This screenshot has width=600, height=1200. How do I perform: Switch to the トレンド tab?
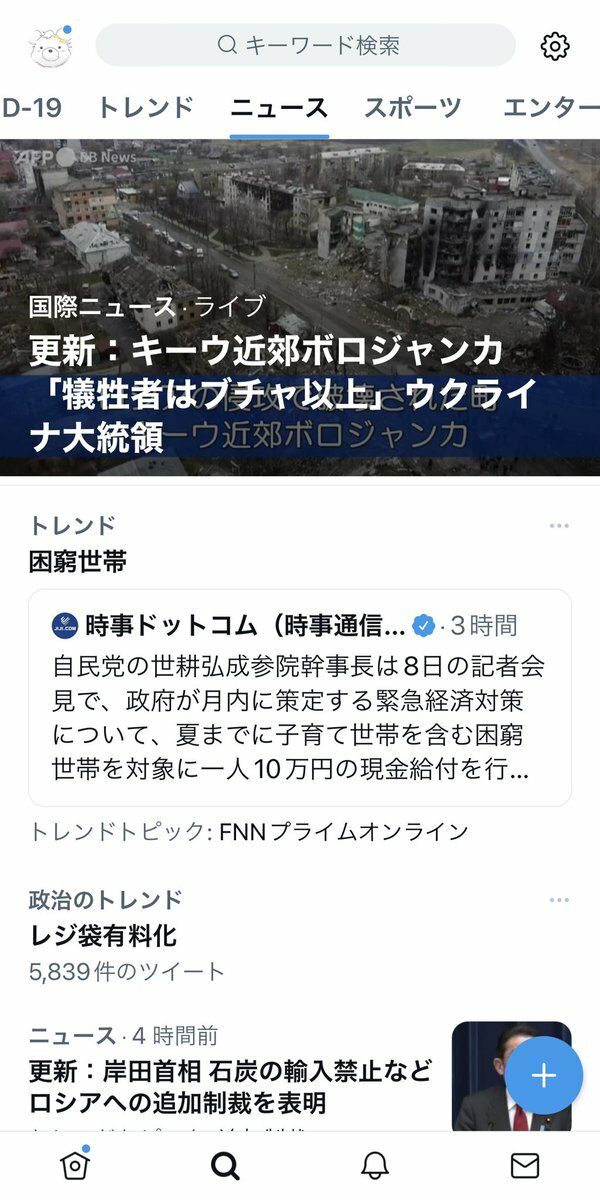(146, 108)
